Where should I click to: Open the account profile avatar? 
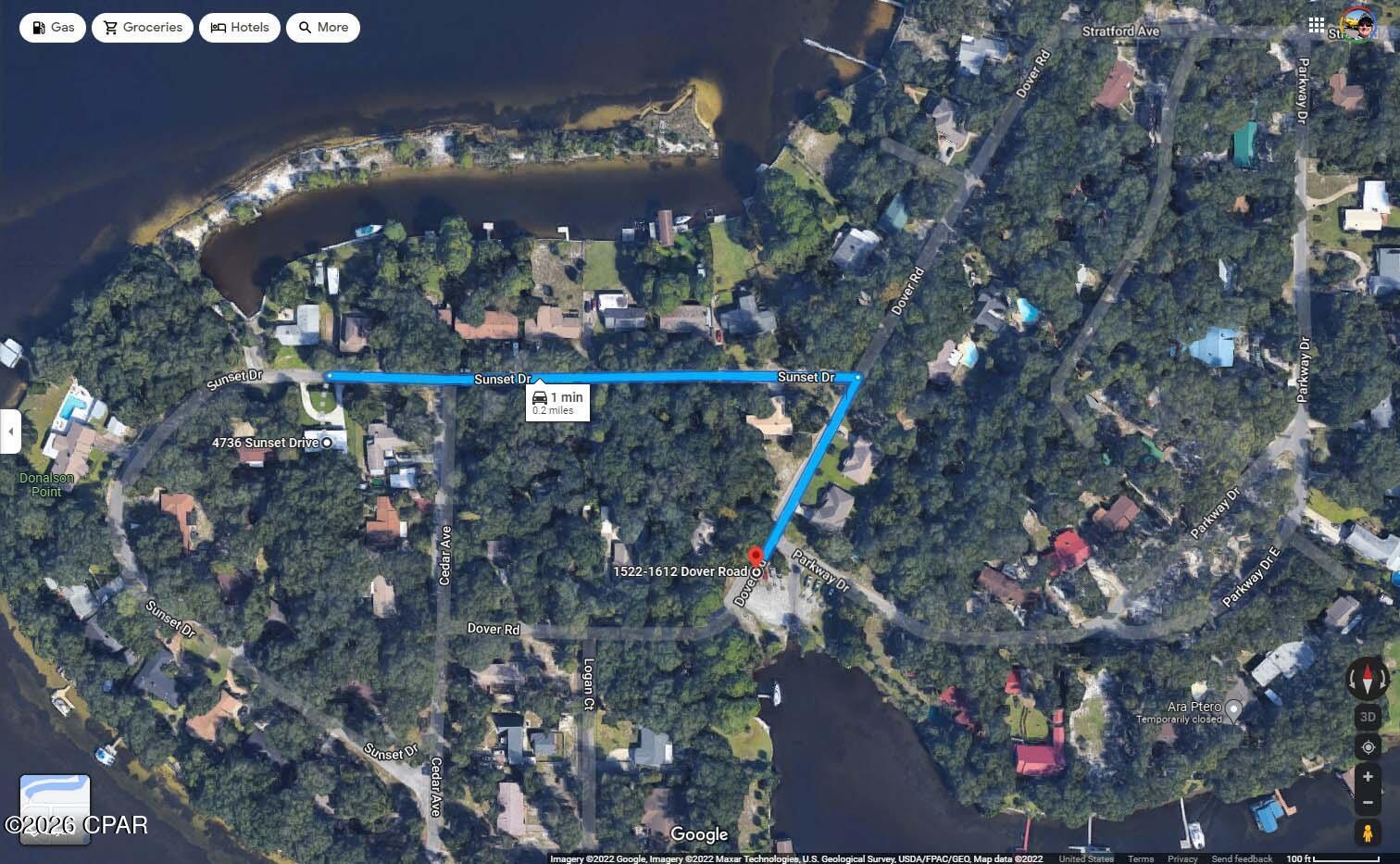coord(1357,25)
